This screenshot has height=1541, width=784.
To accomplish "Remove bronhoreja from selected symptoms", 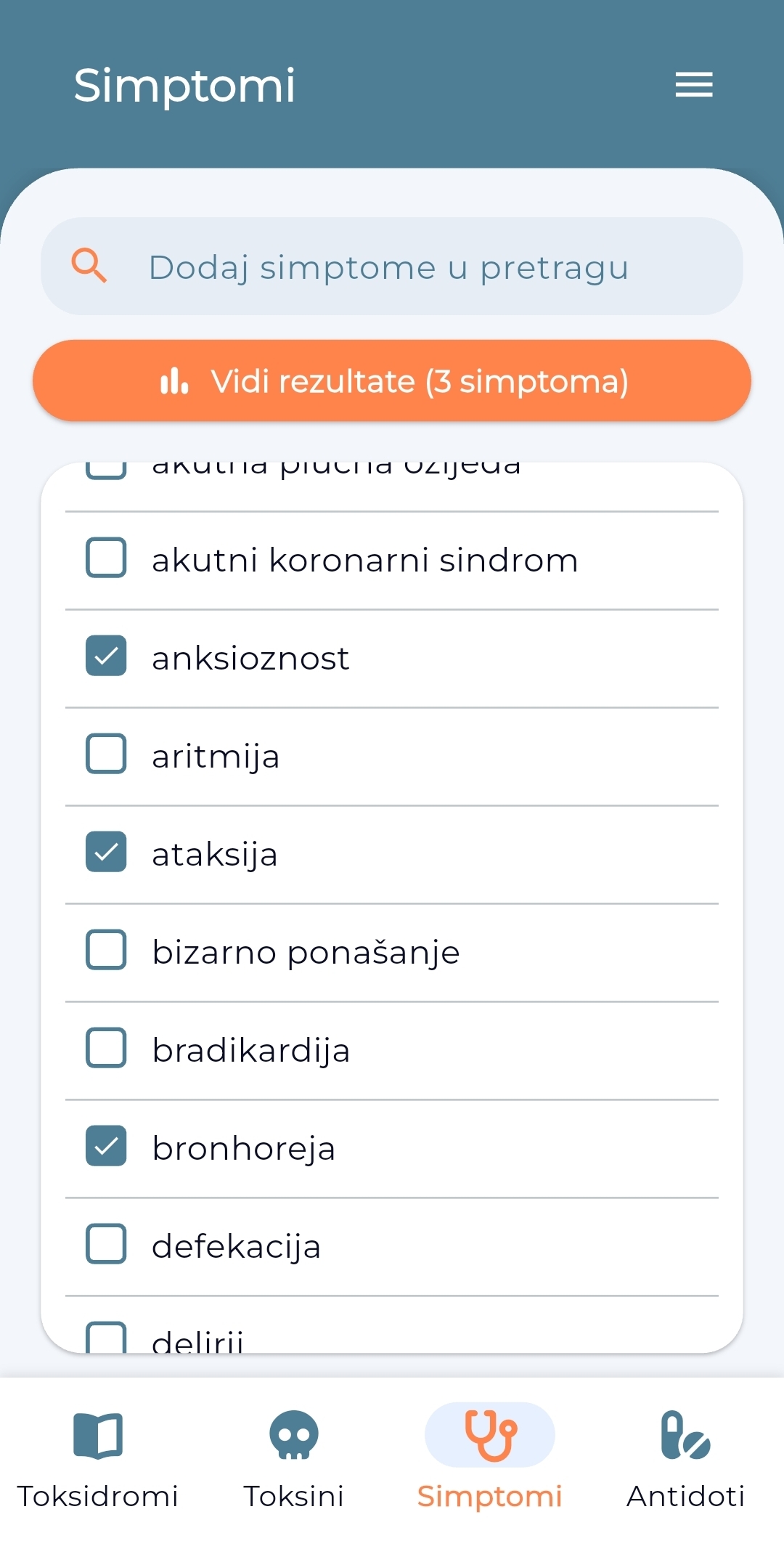I will point(106,1146).
